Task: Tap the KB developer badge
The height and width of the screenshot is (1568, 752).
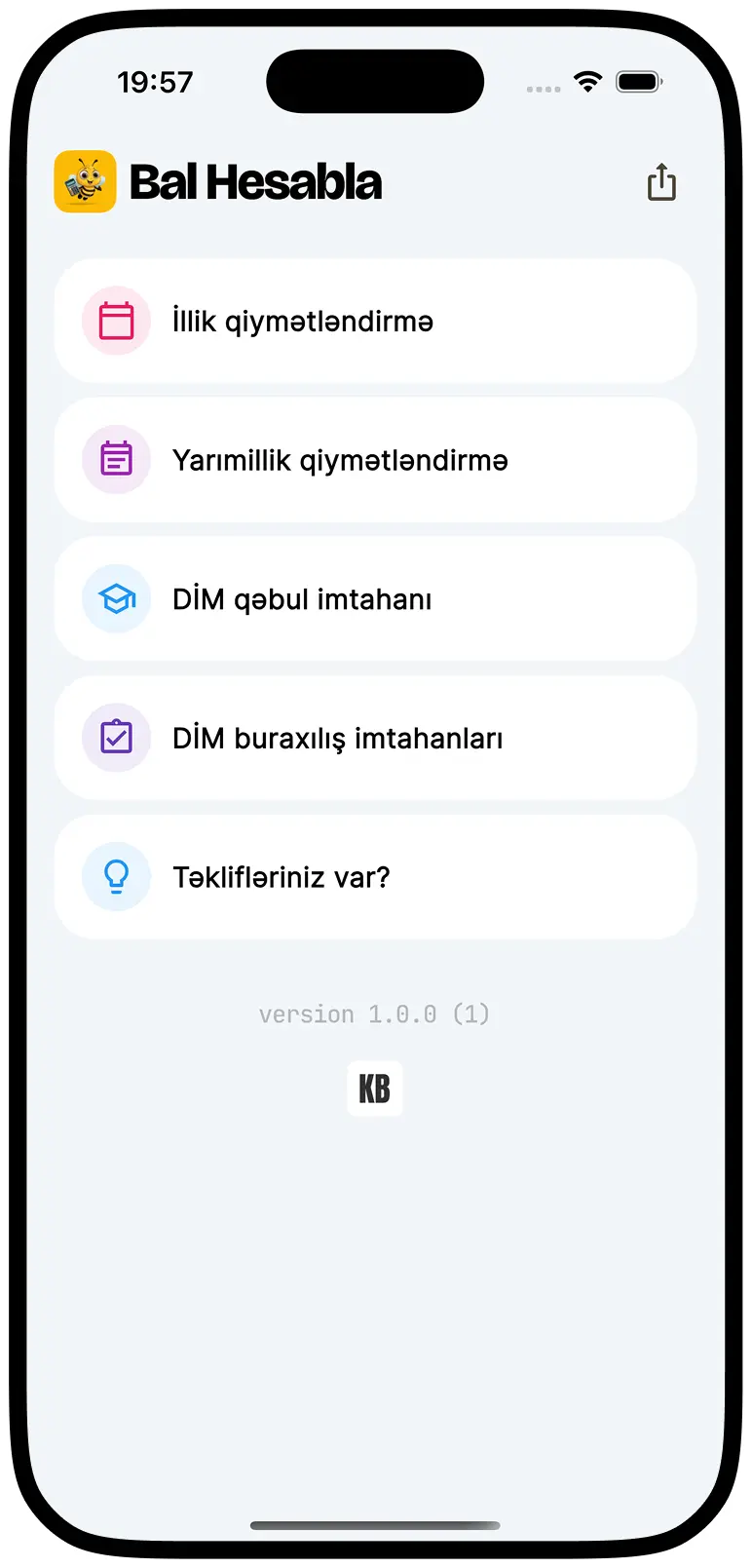Action: [375, 1089]
